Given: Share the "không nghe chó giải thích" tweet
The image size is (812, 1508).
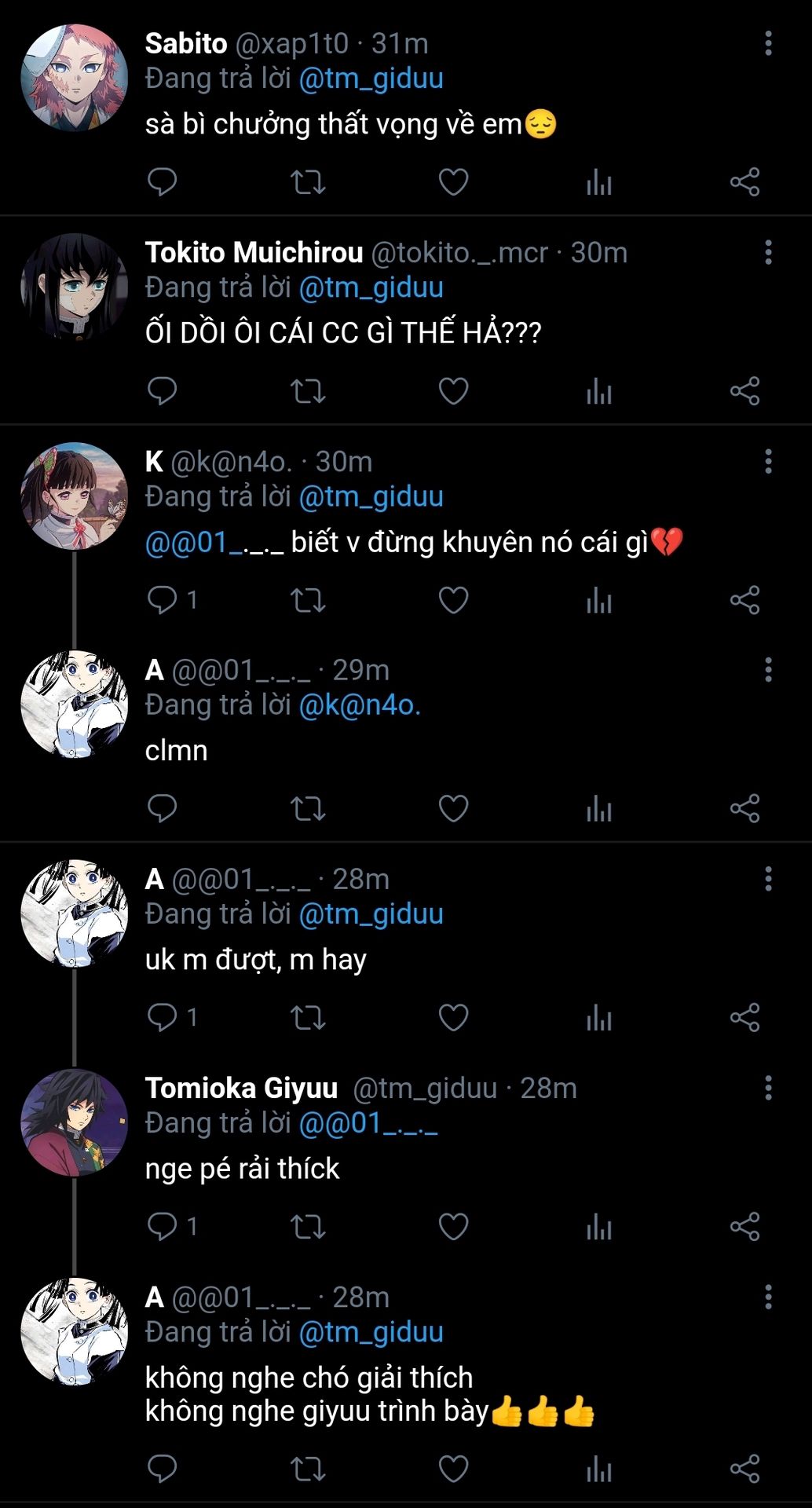Looking at the screenshot, I should point(744,1469).
